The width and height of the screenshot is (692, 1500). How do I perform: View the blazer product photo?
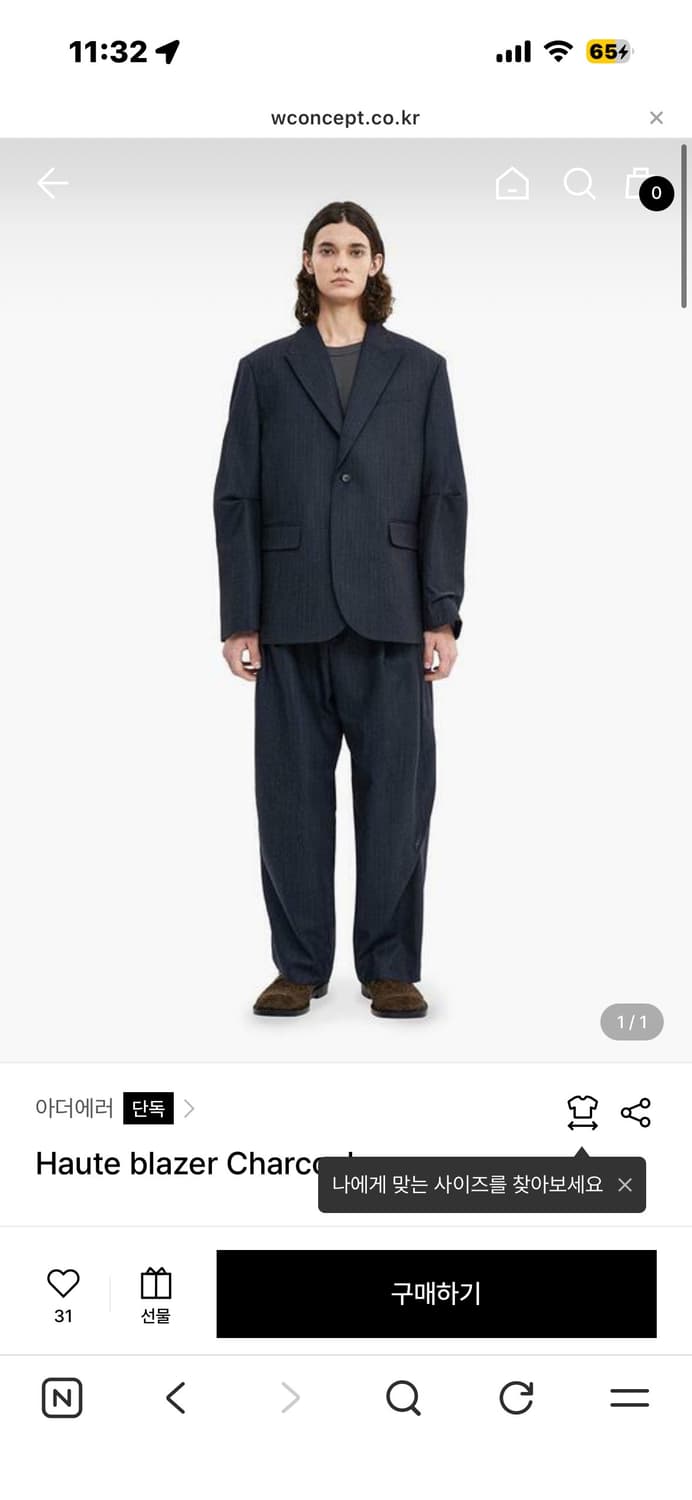coord(340,600)
